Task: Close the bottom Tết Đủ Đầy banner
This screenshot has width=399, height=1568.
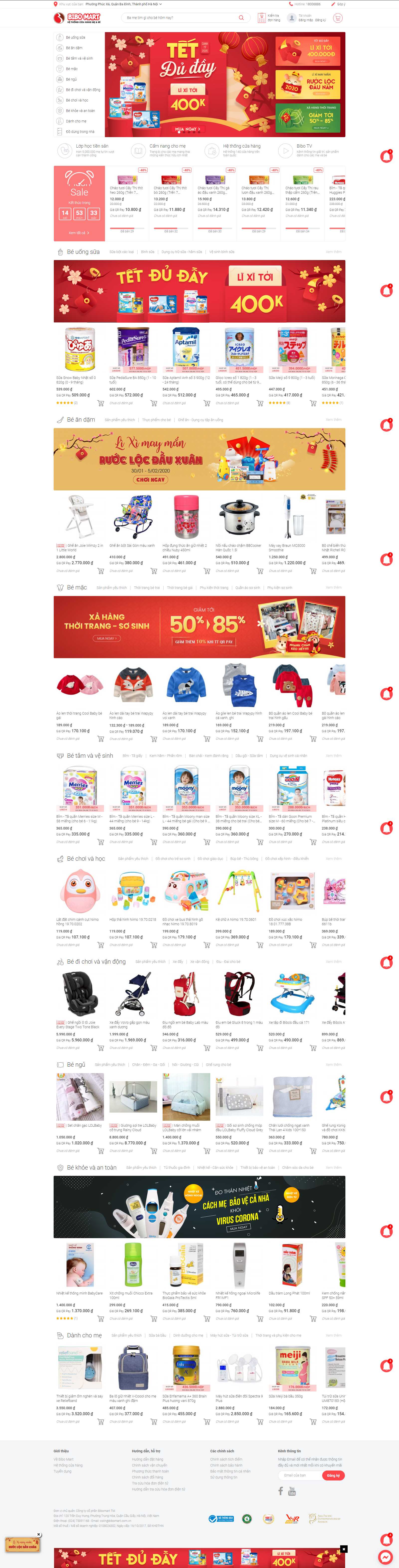Action: (x=344, y=1549)
